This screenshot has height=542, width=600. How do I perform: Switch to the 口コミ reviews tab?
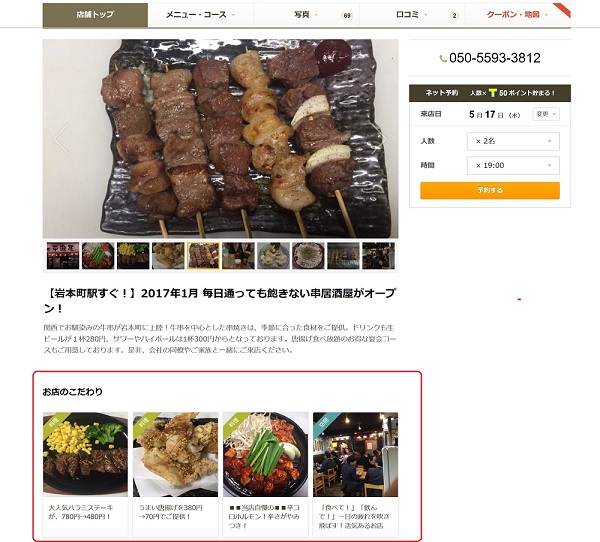coord(410,15)
